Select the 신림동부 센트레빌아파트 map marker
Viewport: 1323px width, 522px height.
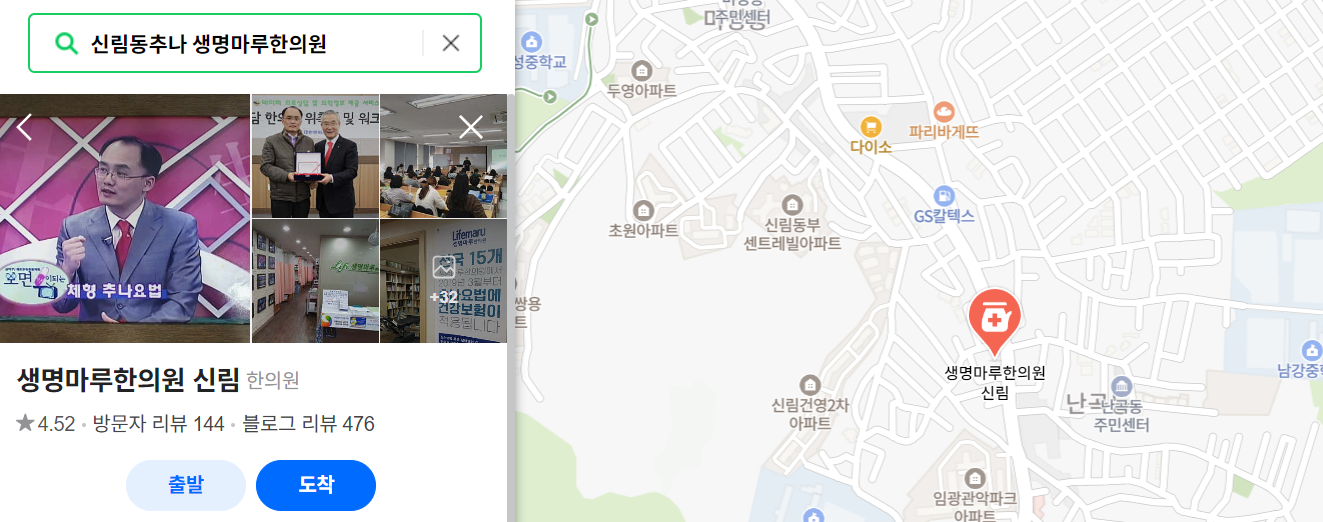[x=792, y=204]
